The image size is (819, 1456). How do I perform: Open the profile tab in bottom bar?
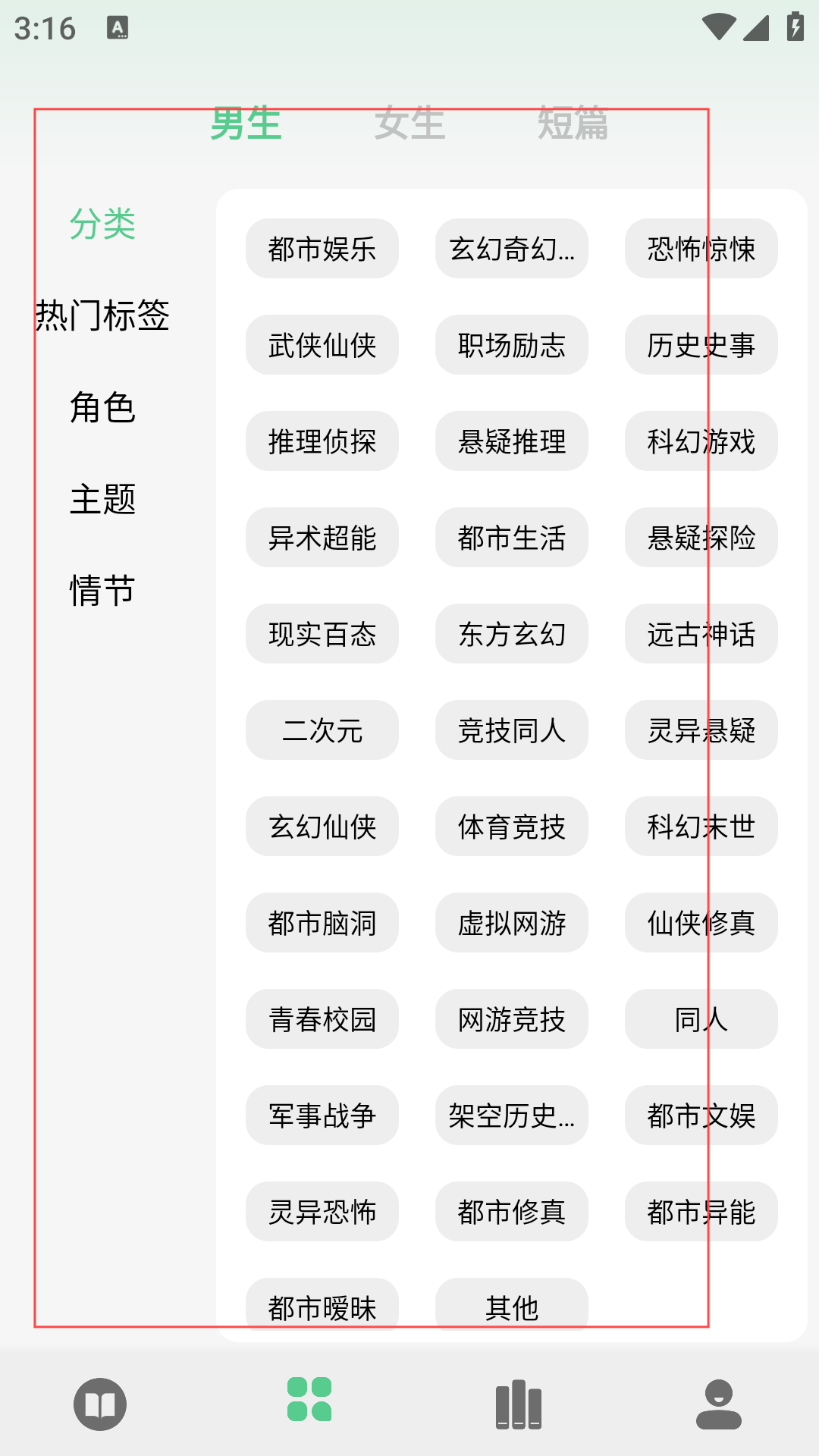[718, 1404]
